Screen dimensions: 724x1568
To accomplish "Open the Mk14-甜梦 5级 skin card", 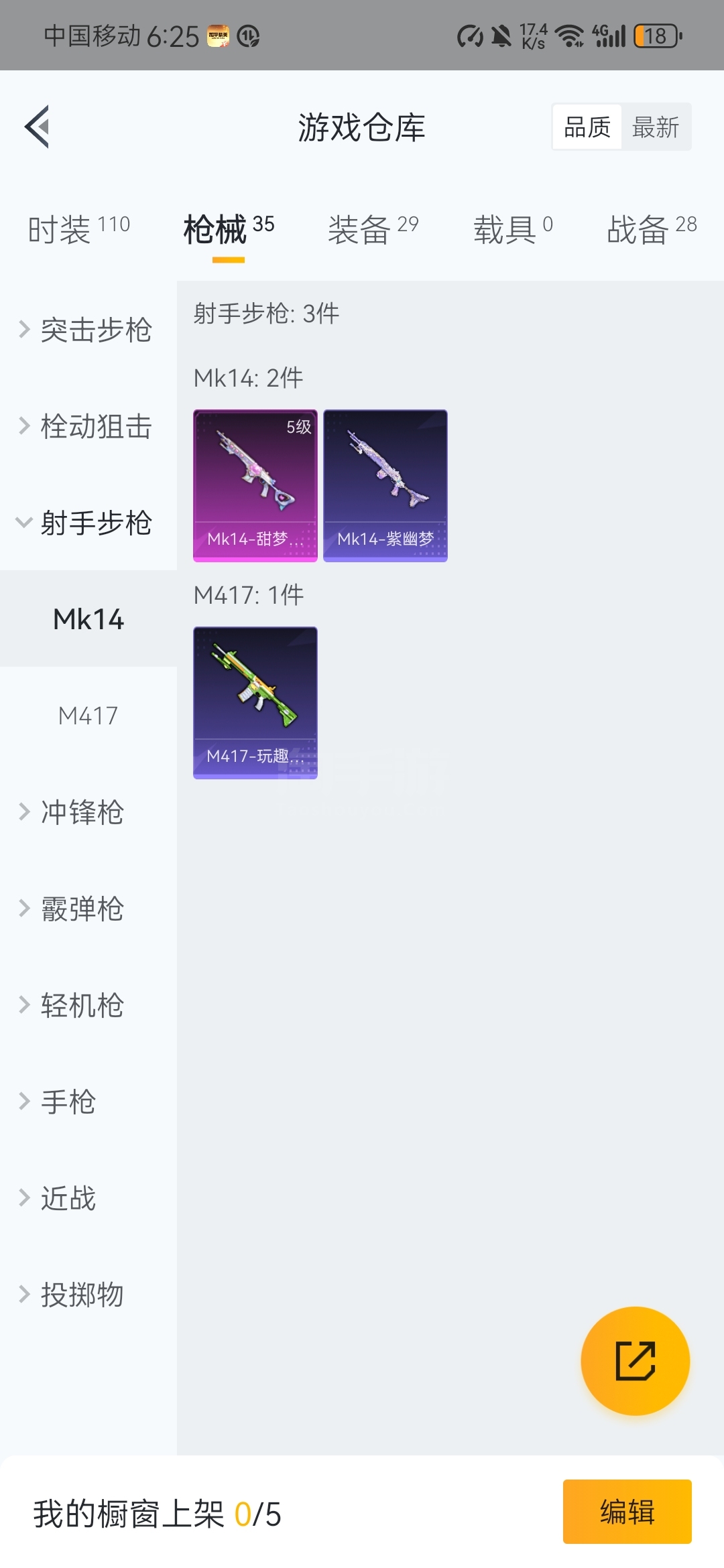I will tap(255, 485).
